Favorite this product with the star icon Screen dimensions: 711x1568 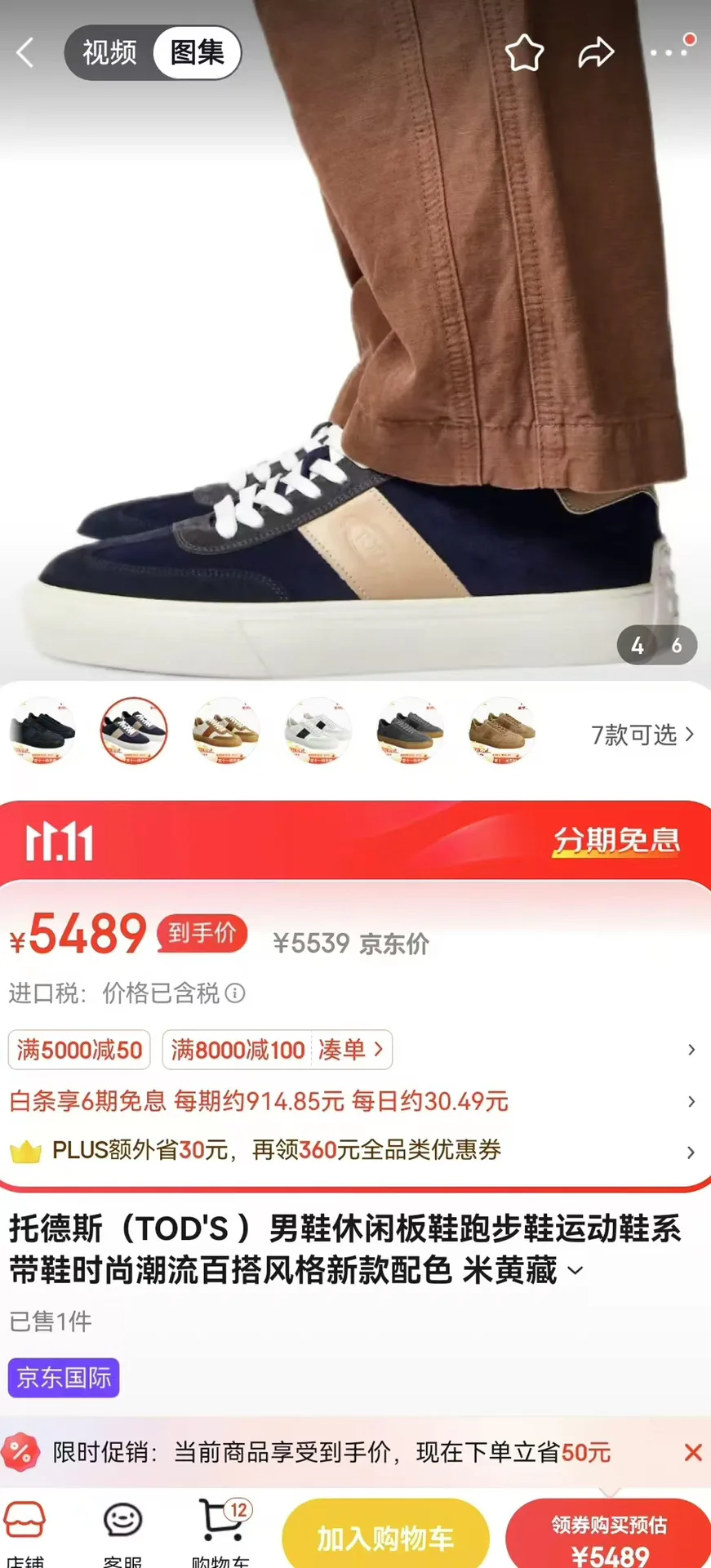(524, 53)
